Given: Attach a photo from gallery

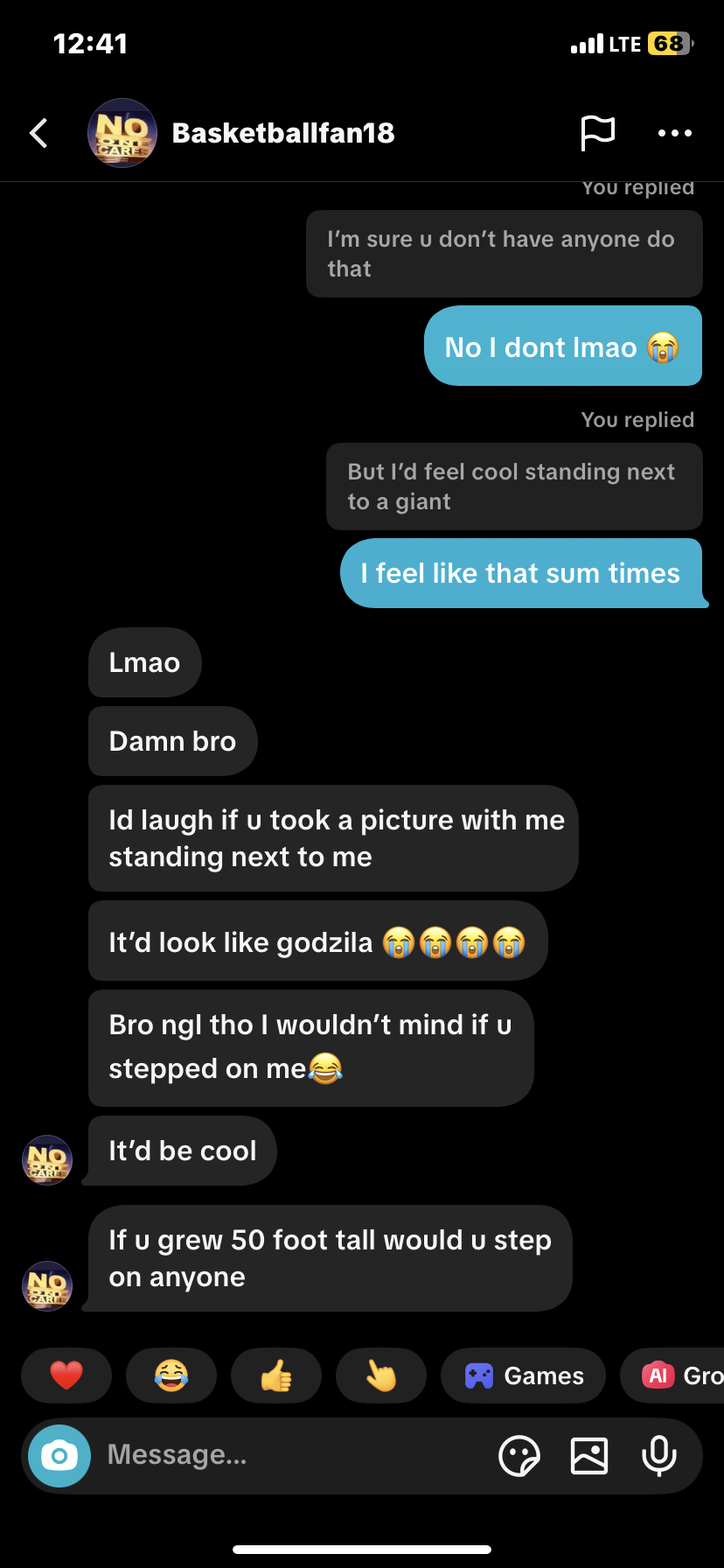Looking at the screenshot, I should coord(589,1456).
